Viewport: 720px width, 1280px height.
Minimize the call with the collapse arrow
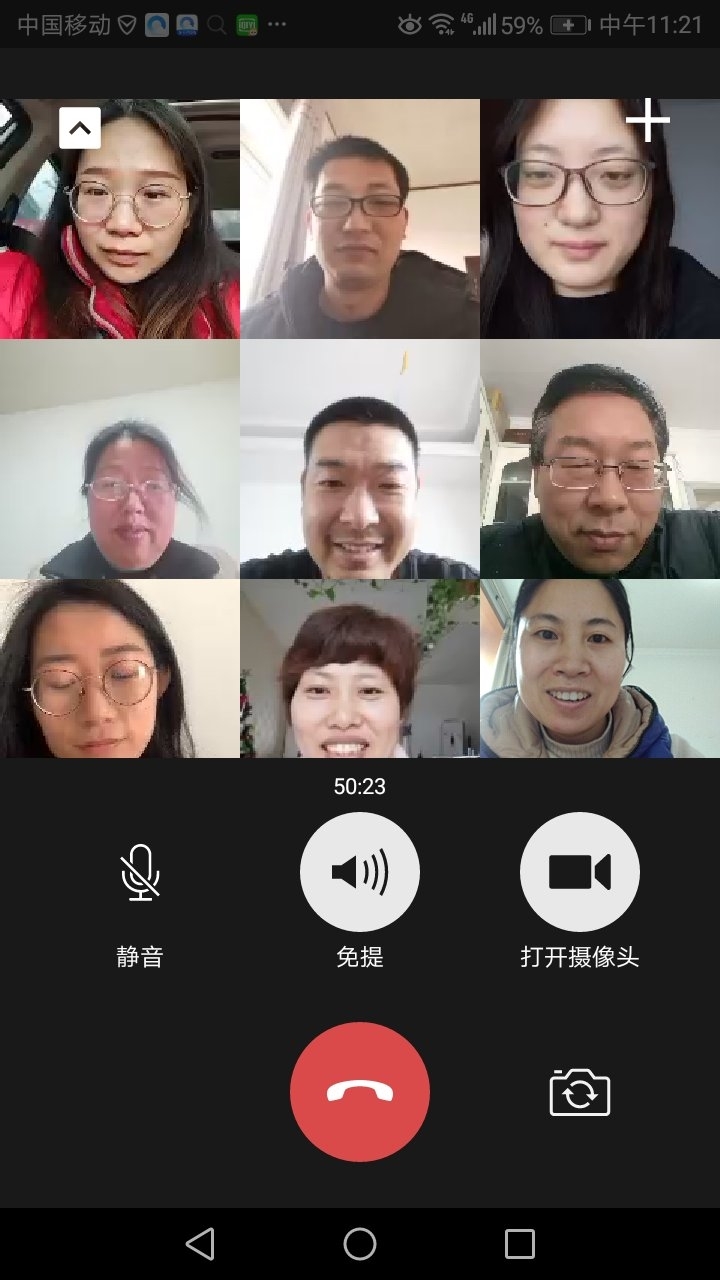click(80, 127)
